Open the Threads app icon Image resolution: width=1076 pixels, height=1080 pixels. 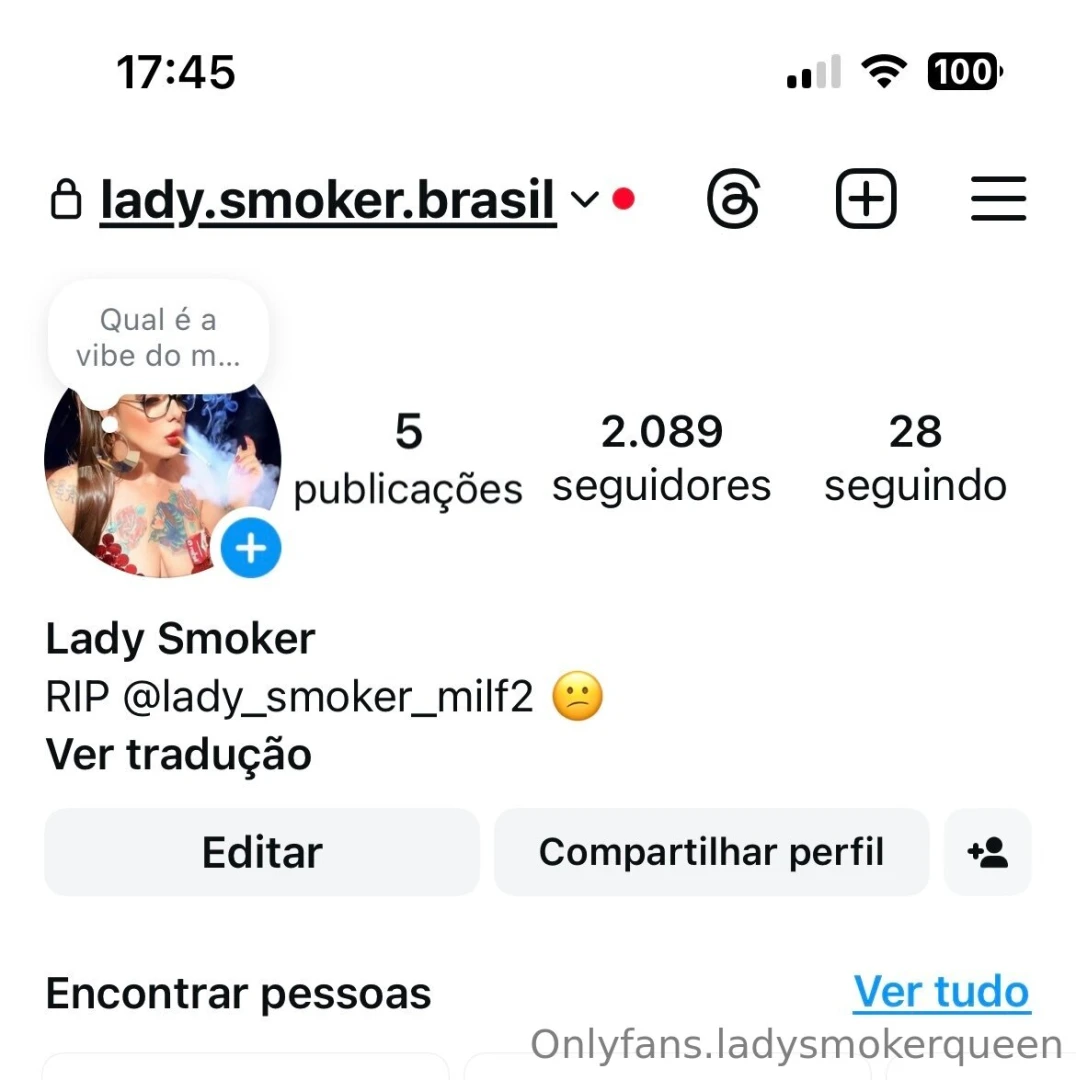click(733, 199)
